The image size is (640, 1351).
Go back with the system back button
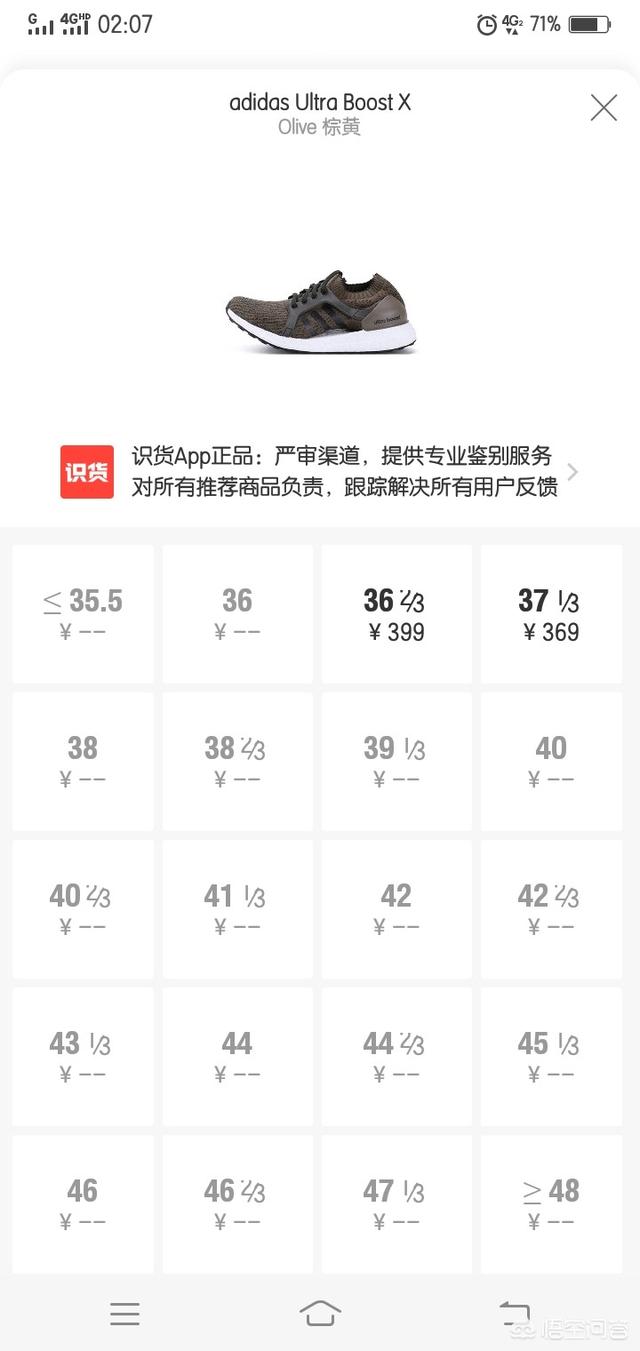[514, 1313]
